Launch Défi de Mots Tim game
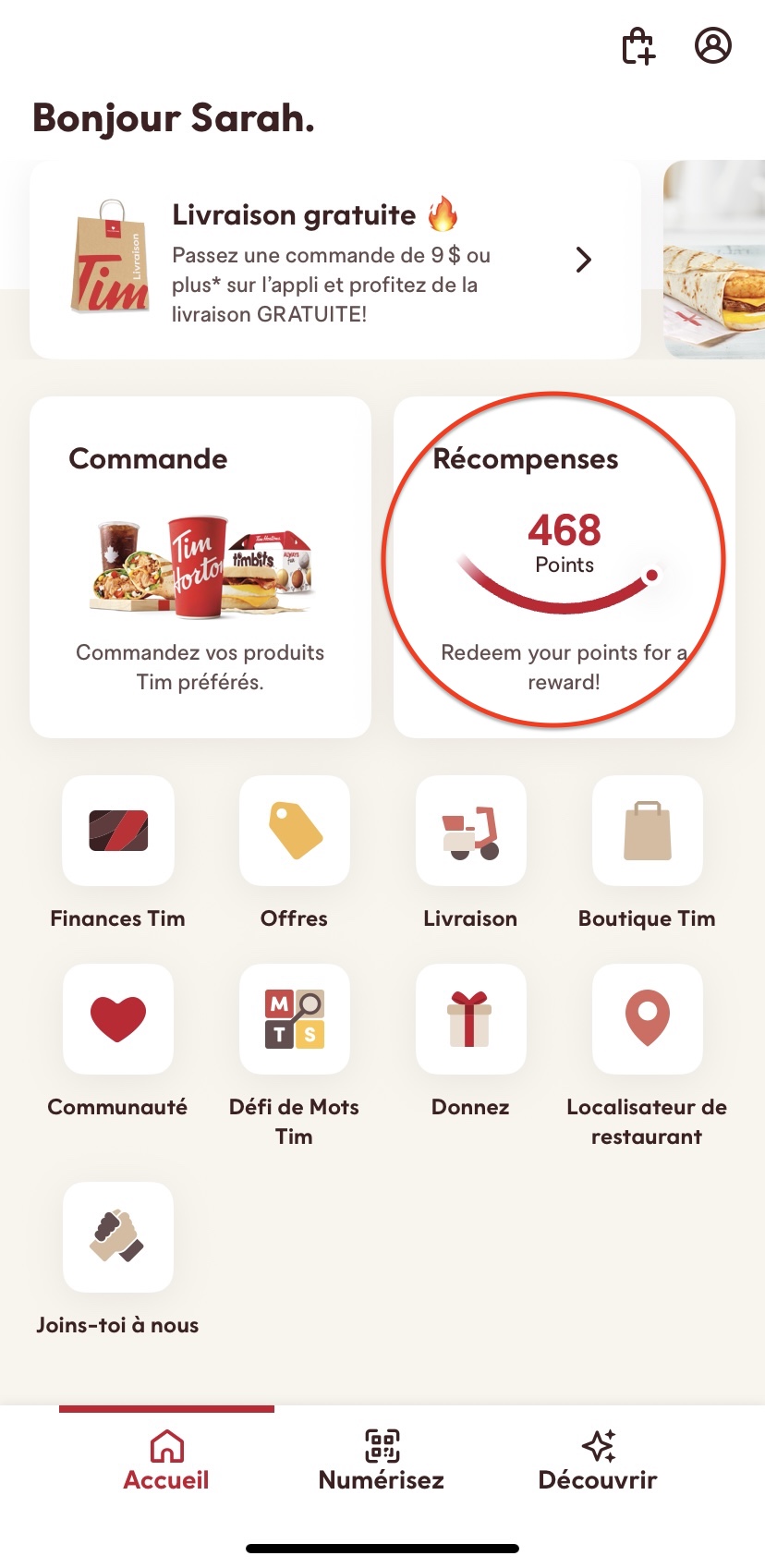 point(295,1019)
